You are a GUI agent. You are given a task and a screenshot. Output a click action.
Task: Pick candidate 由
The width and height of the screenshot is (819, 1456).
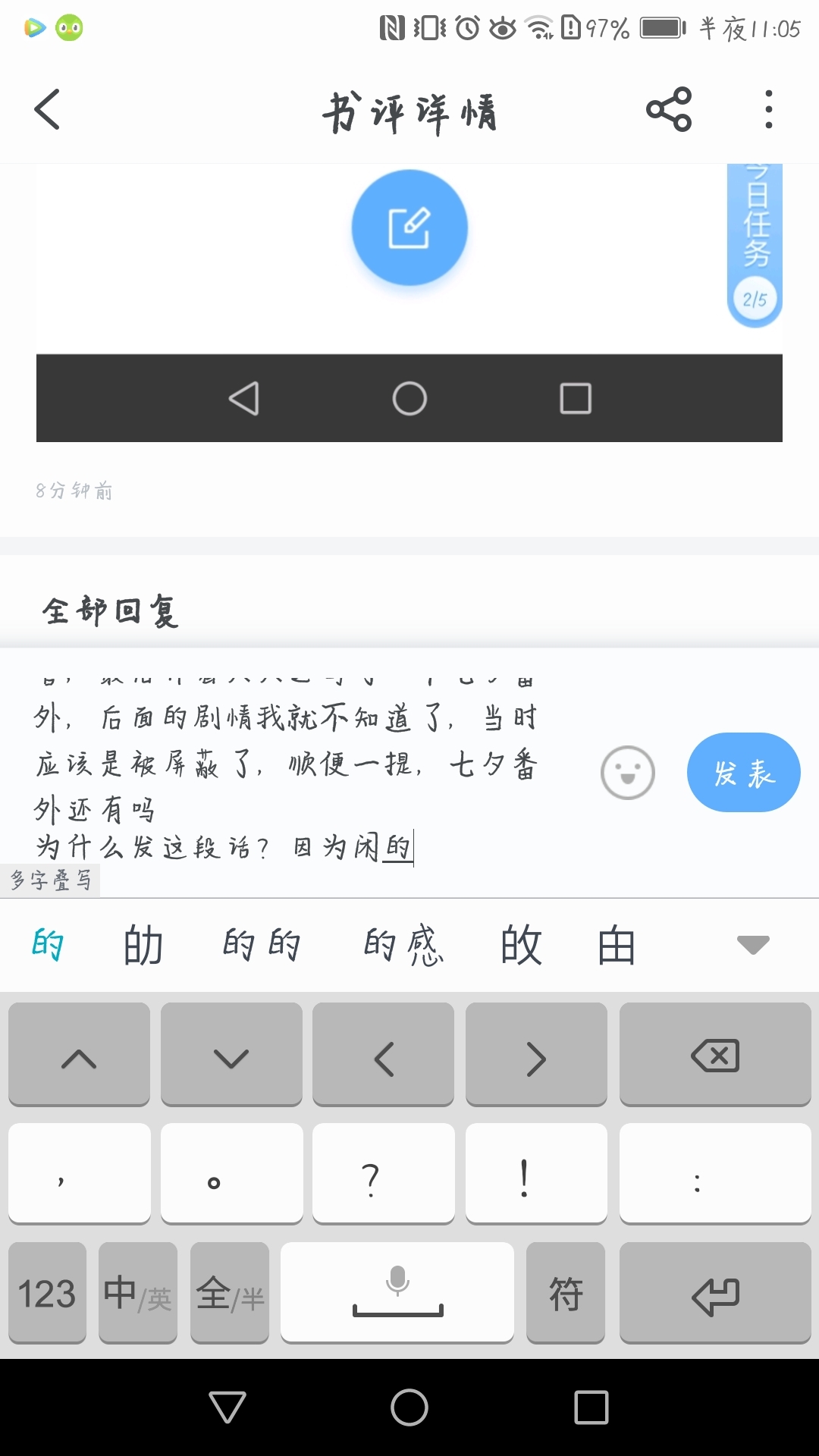point(616,945)
